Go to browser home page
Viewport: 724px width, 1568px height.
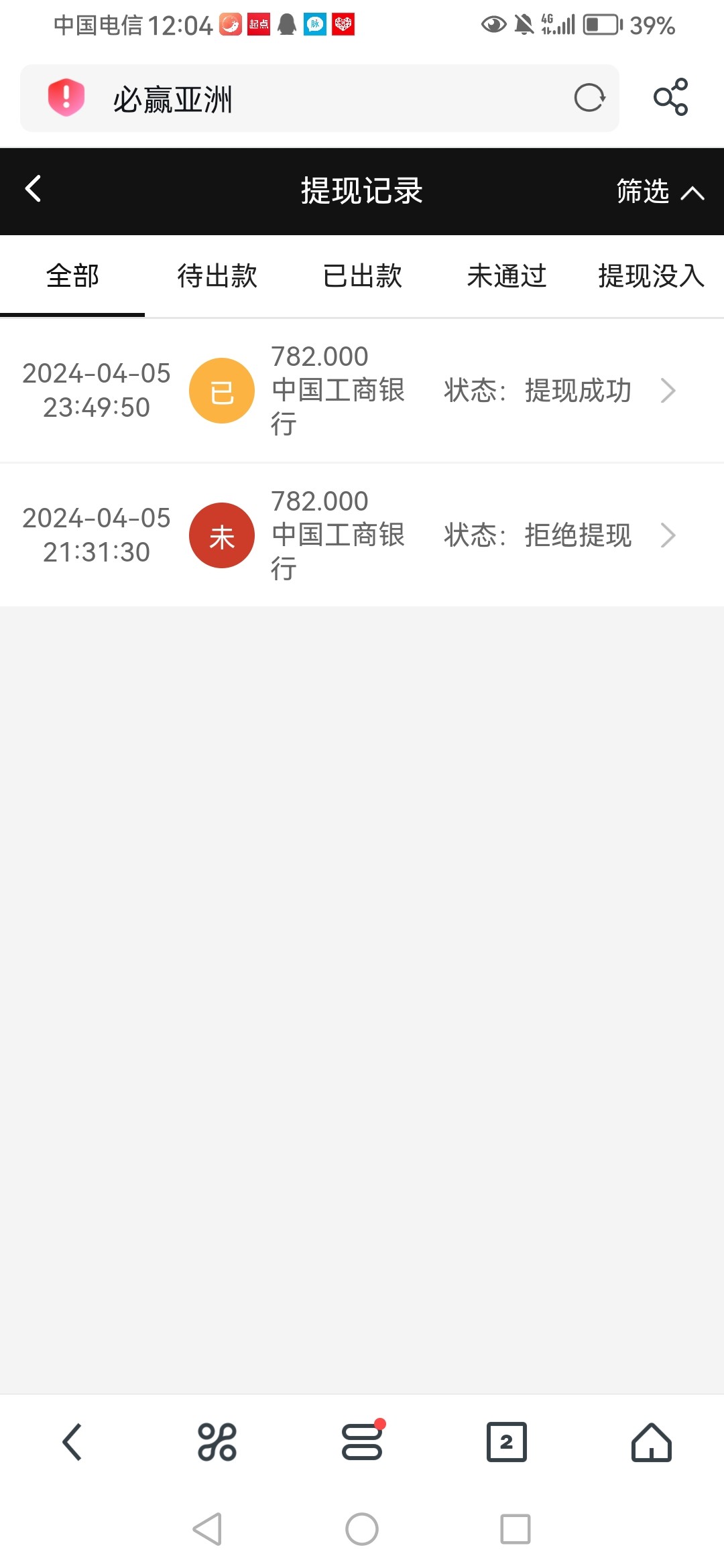[652, 1443]
